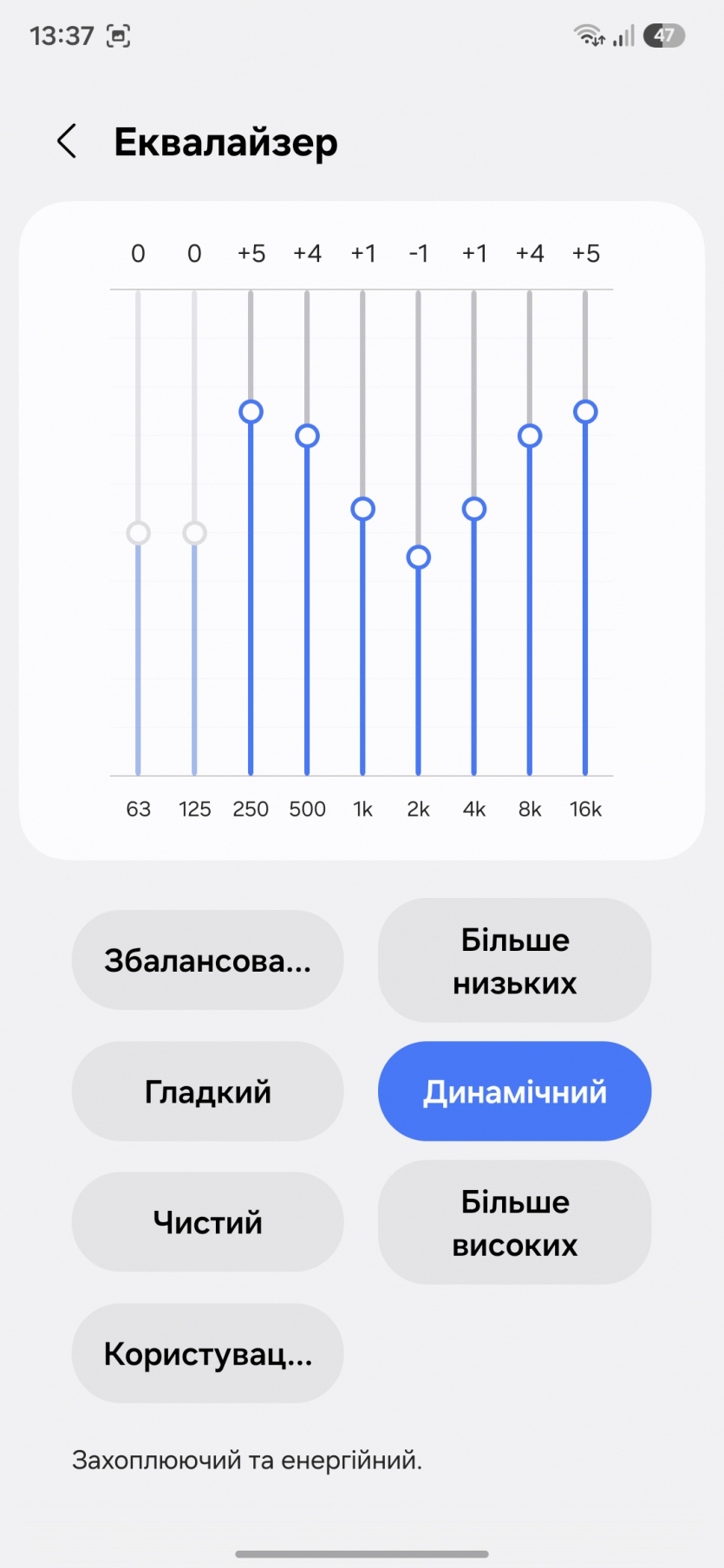724x1568 pixels.
Task: Choose the Більше низьких preset
Action: [514, 960]
